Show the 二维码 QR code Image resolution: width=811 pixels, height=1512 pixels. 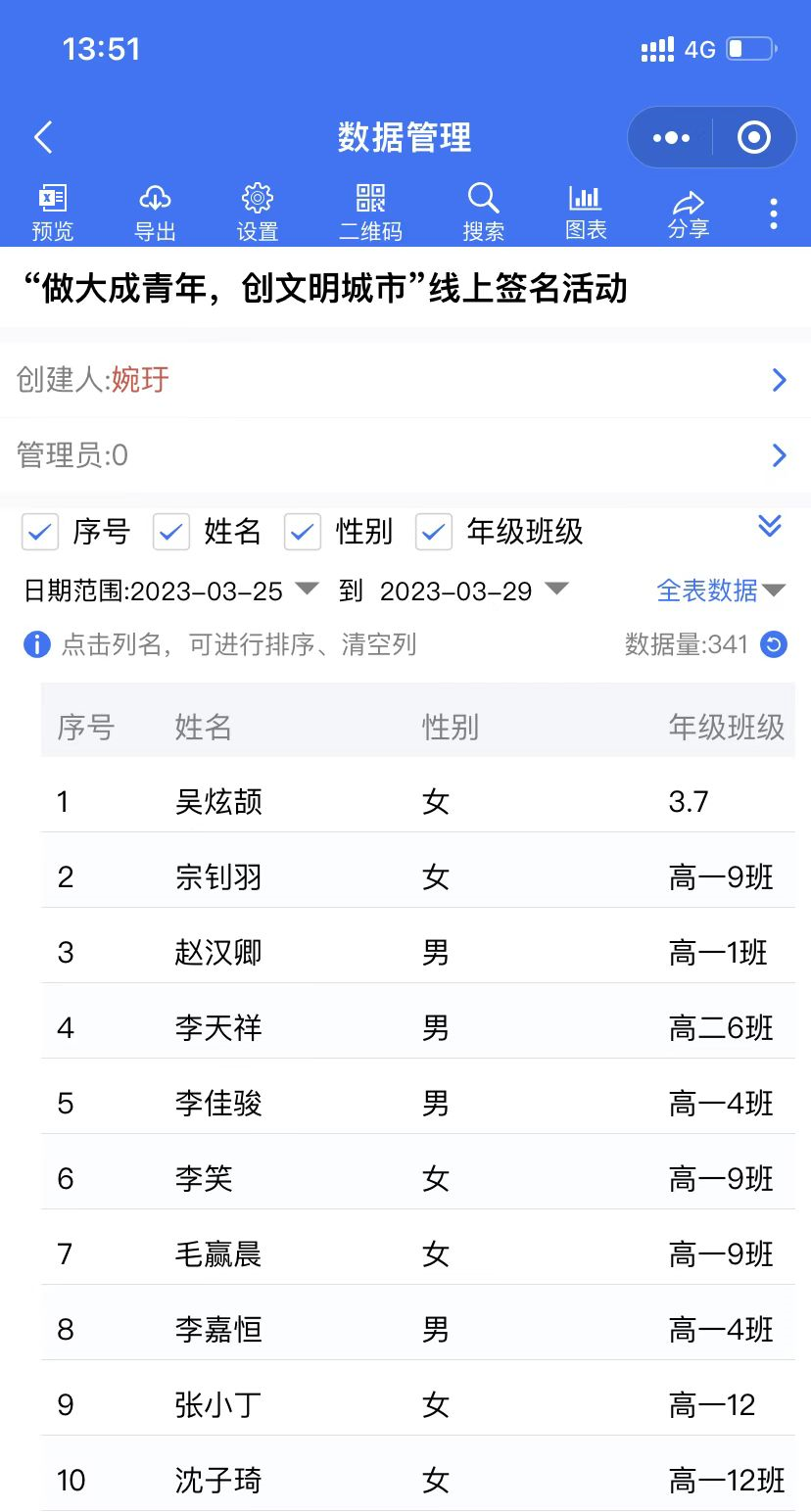coord(370,213)
